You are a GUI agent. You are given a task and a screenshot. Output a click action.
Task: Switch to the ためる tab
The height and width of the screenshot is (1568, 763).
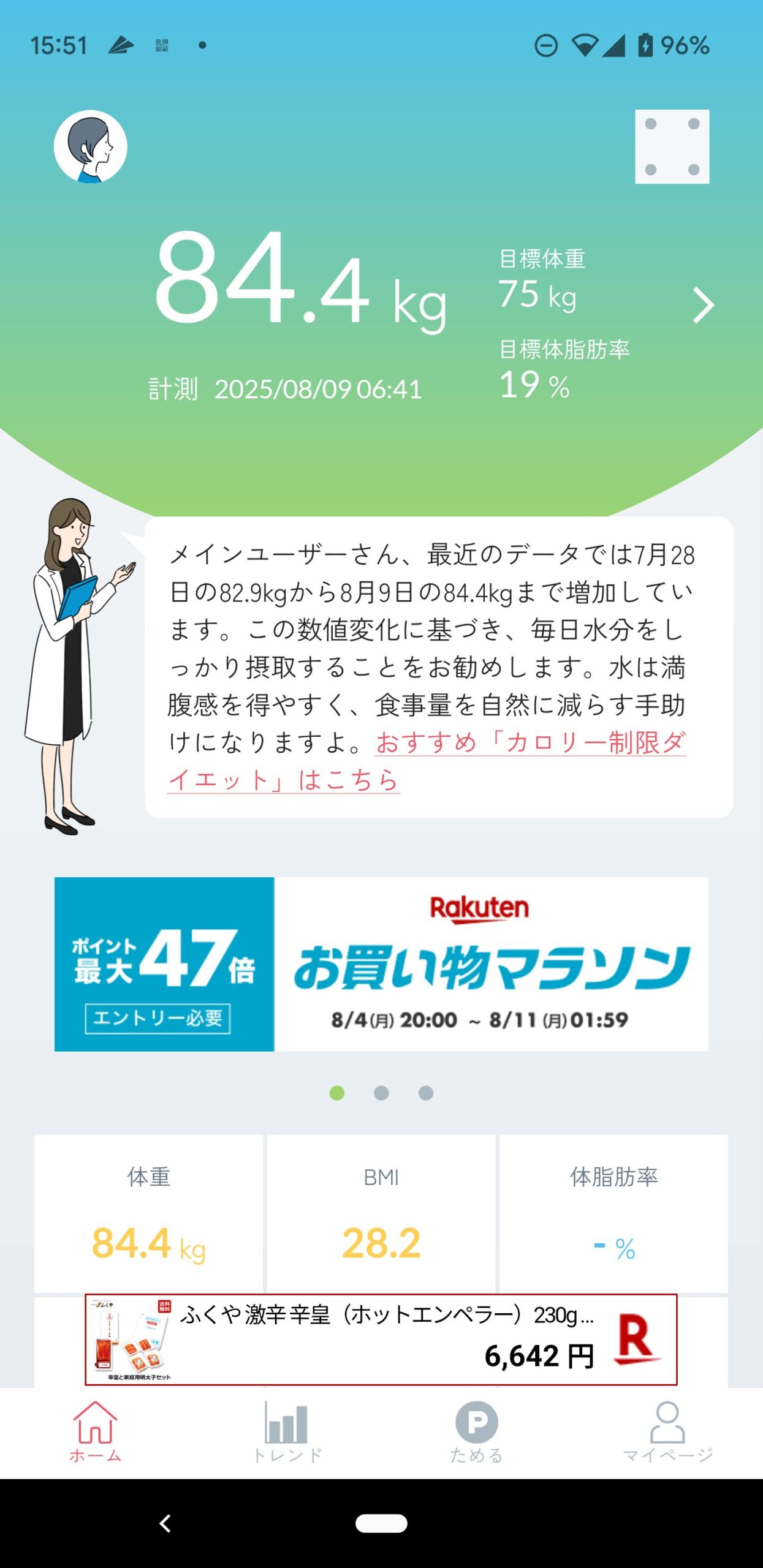[x=477, y=1432]
